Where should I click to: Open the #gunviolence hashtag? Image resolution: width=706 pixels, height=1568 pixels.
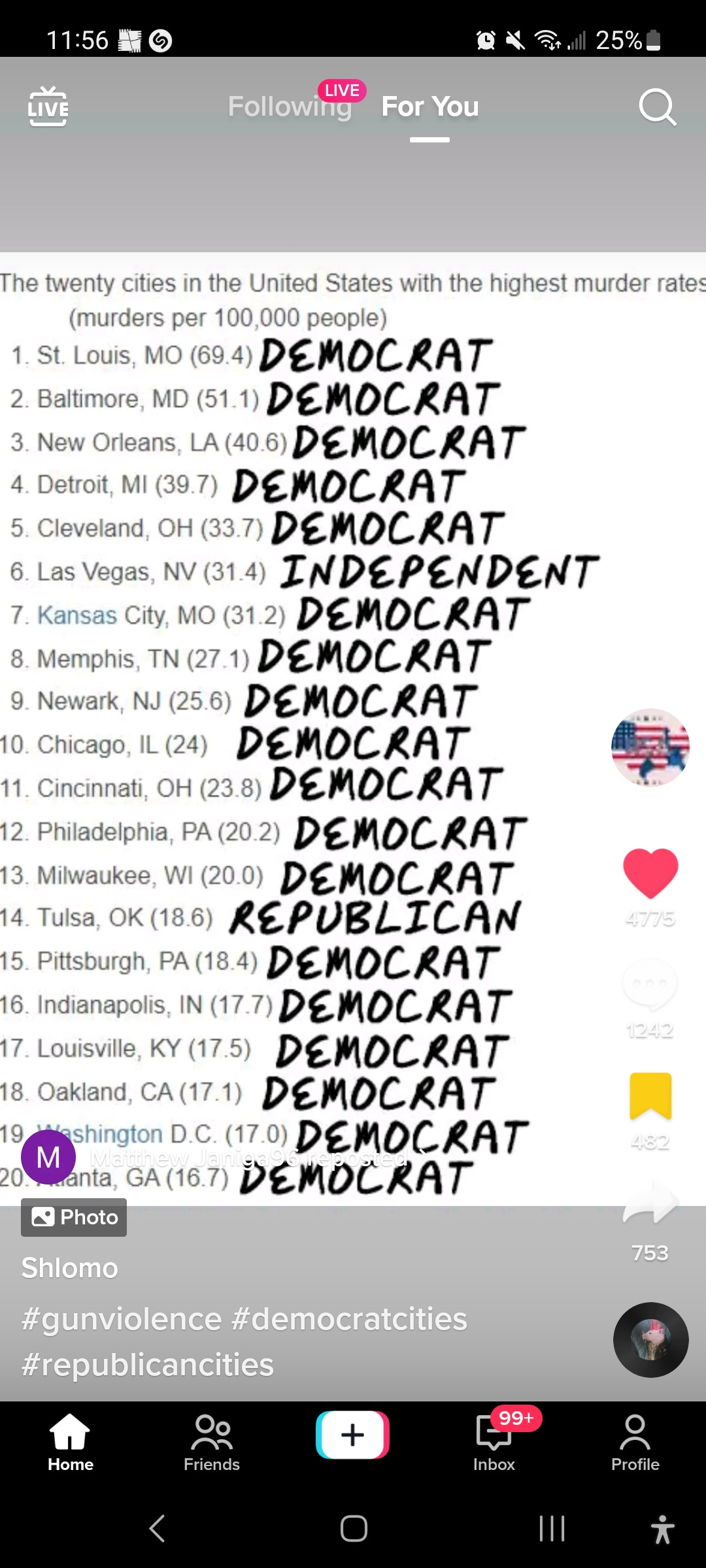(122, 1319)
